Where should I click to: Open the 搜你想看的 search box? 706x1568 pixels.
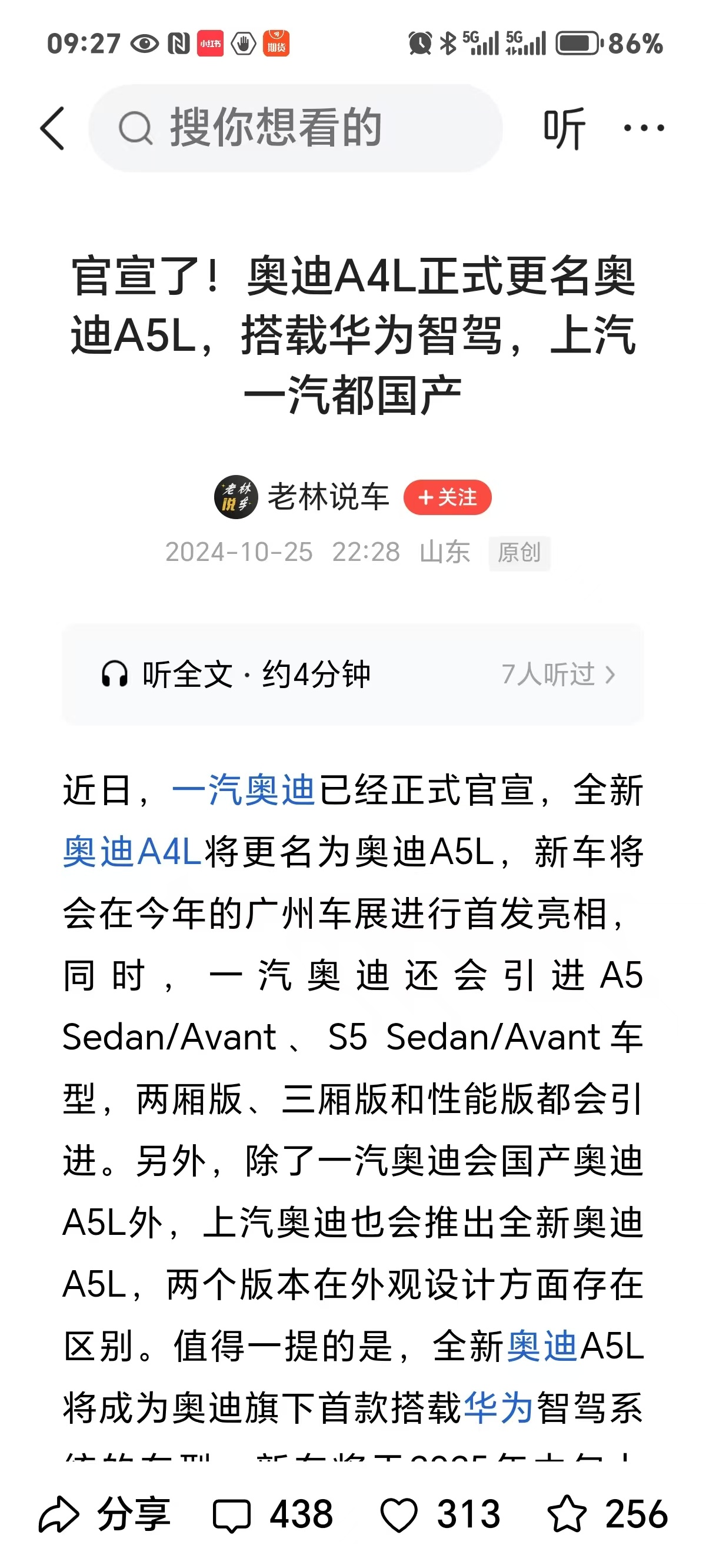click(x=295, y=128)
